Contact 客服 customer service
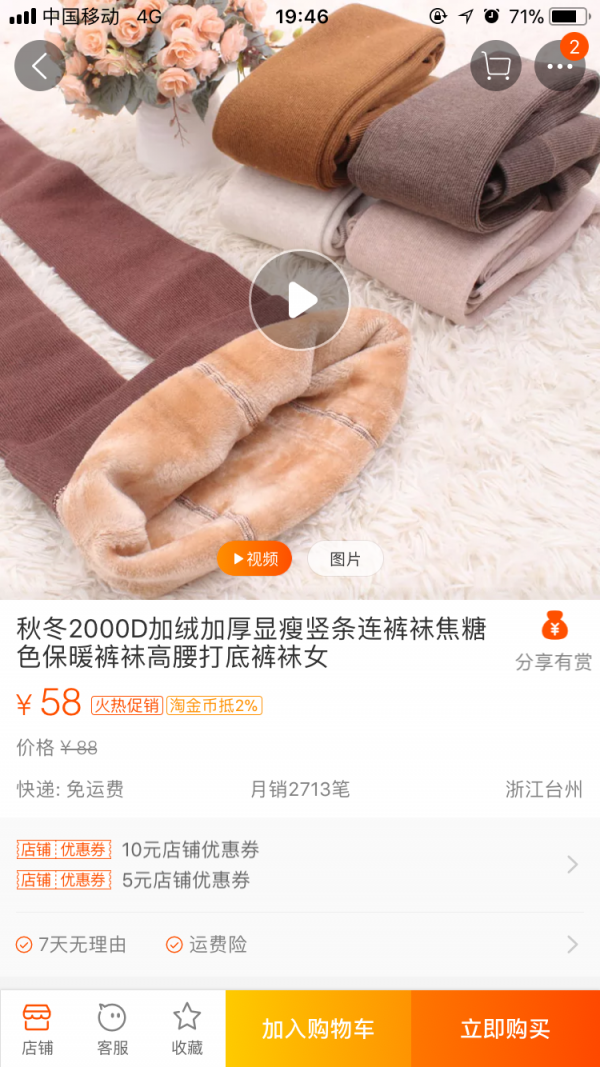This screenshot has width=600, height=1067. 112,1028
